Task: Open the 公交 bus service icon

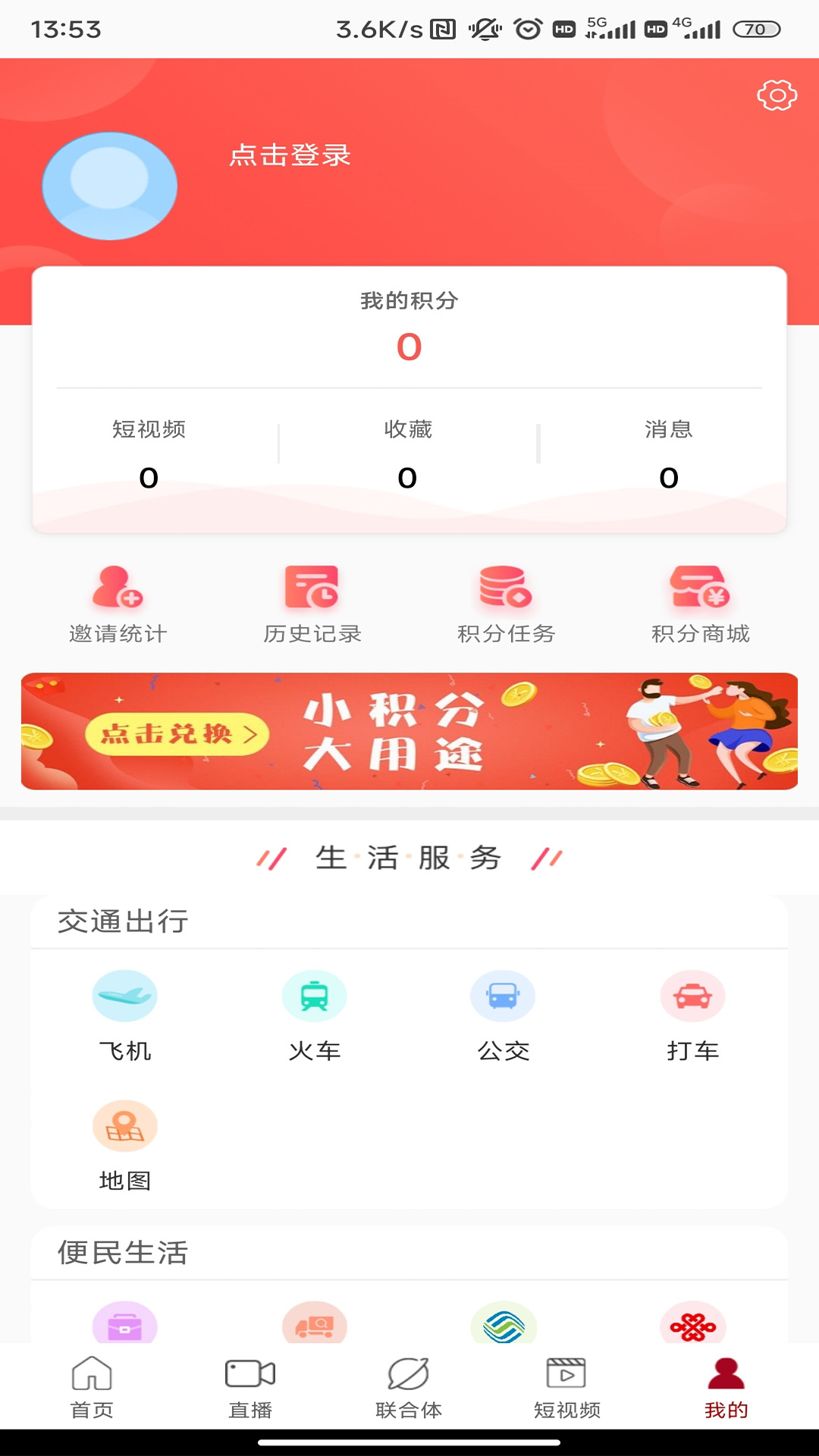Action: (503, 997)
